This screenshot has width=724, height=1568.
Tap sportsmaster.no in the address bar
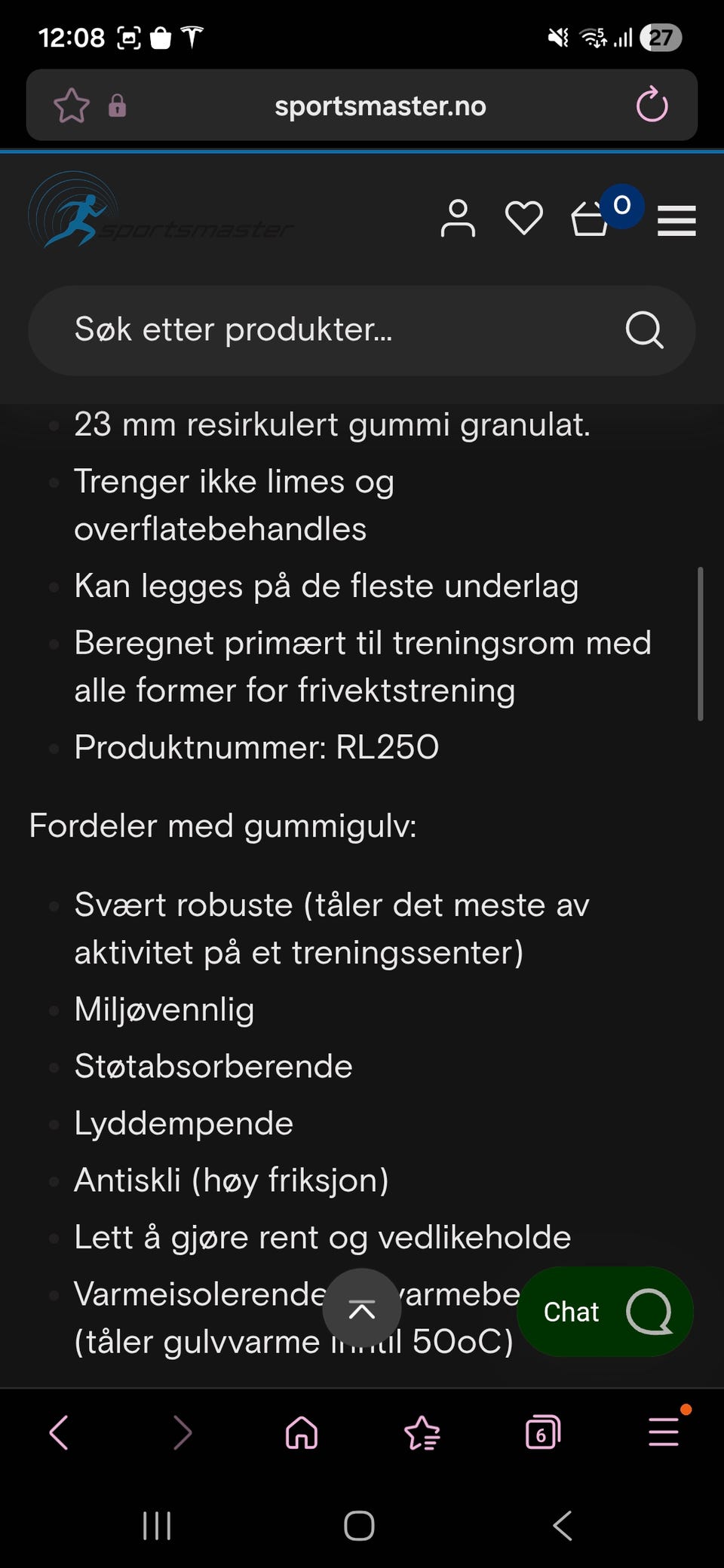coord(380,106)
